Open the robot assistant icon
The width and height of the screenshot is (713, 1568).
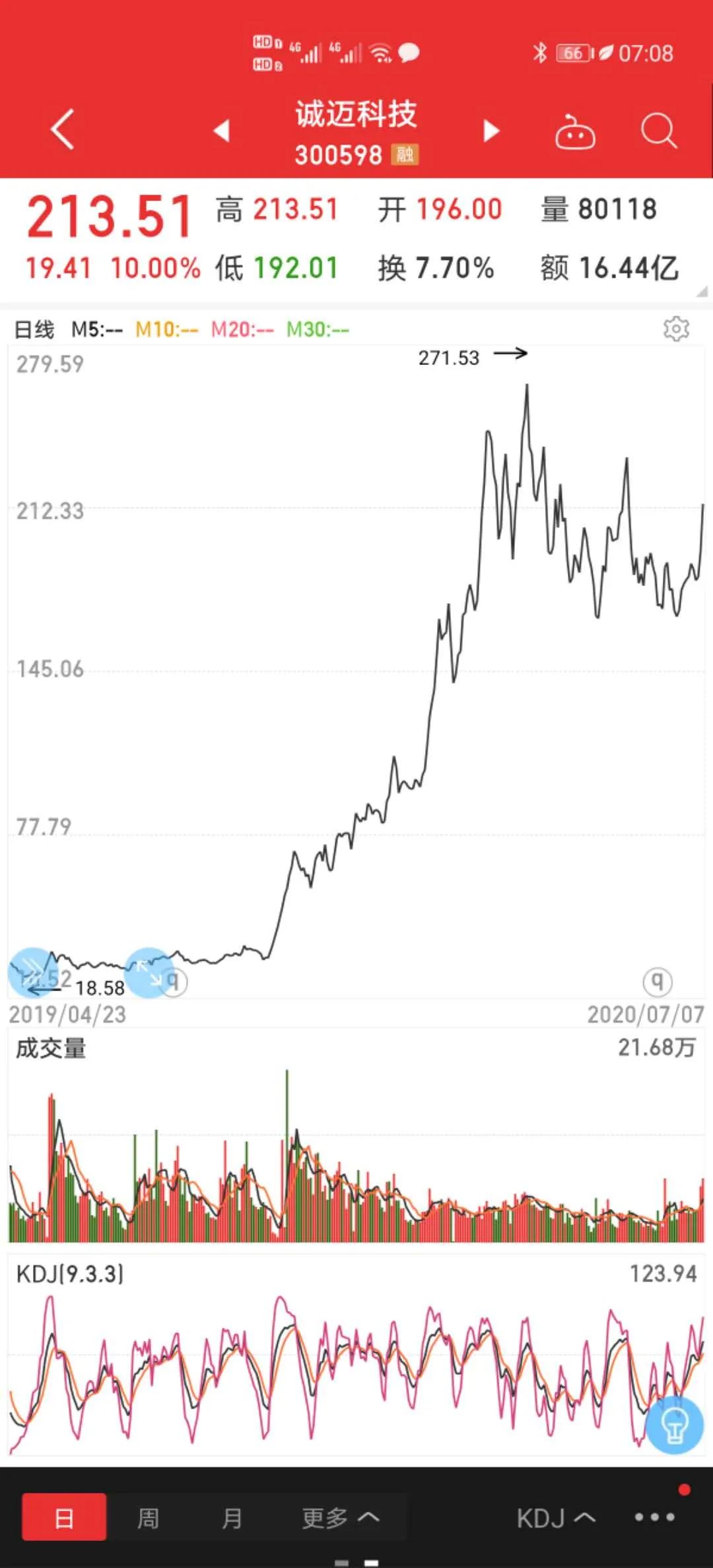(575, 132)
